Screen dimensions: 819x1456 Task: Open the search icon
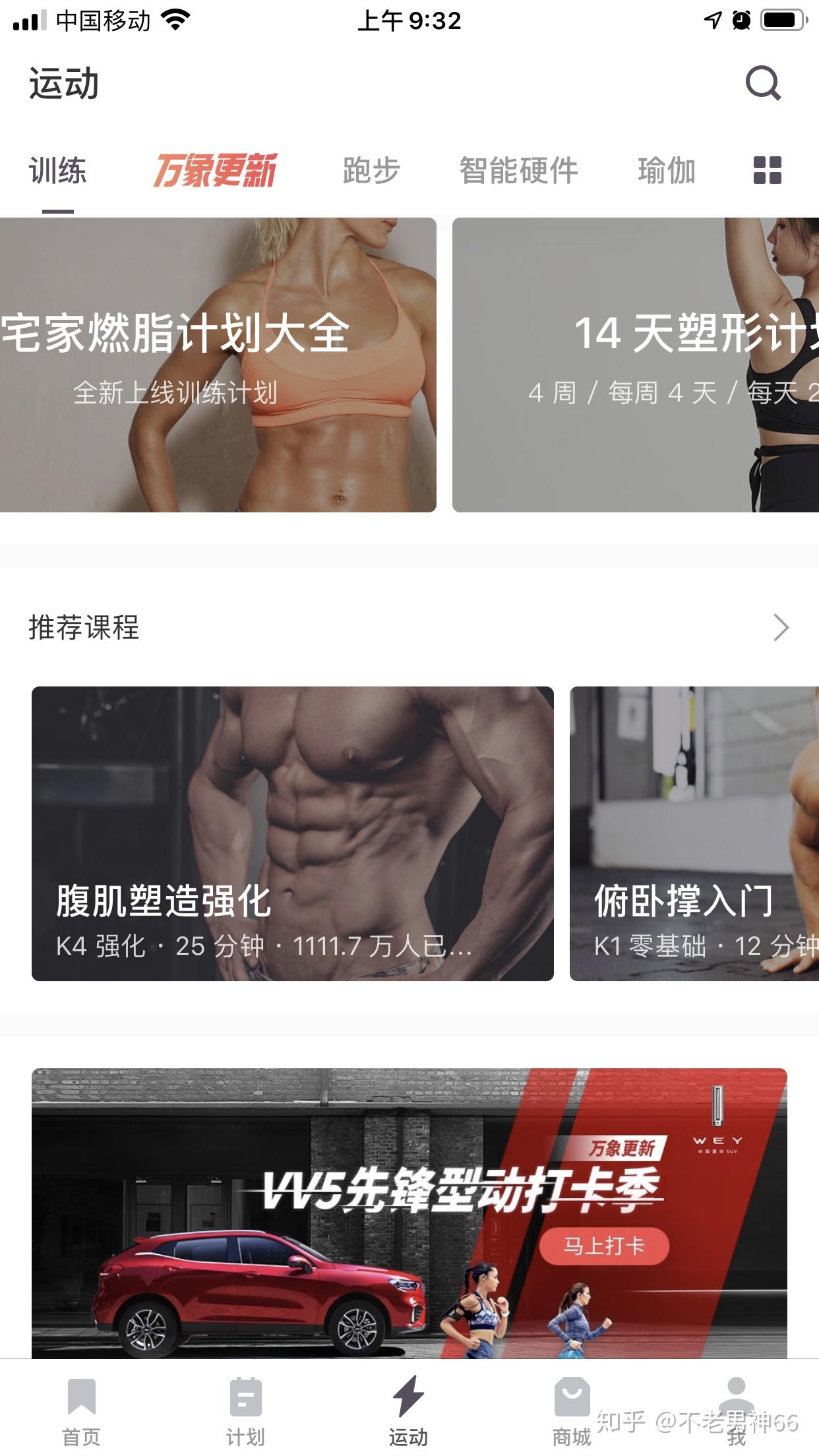(763, 84)
